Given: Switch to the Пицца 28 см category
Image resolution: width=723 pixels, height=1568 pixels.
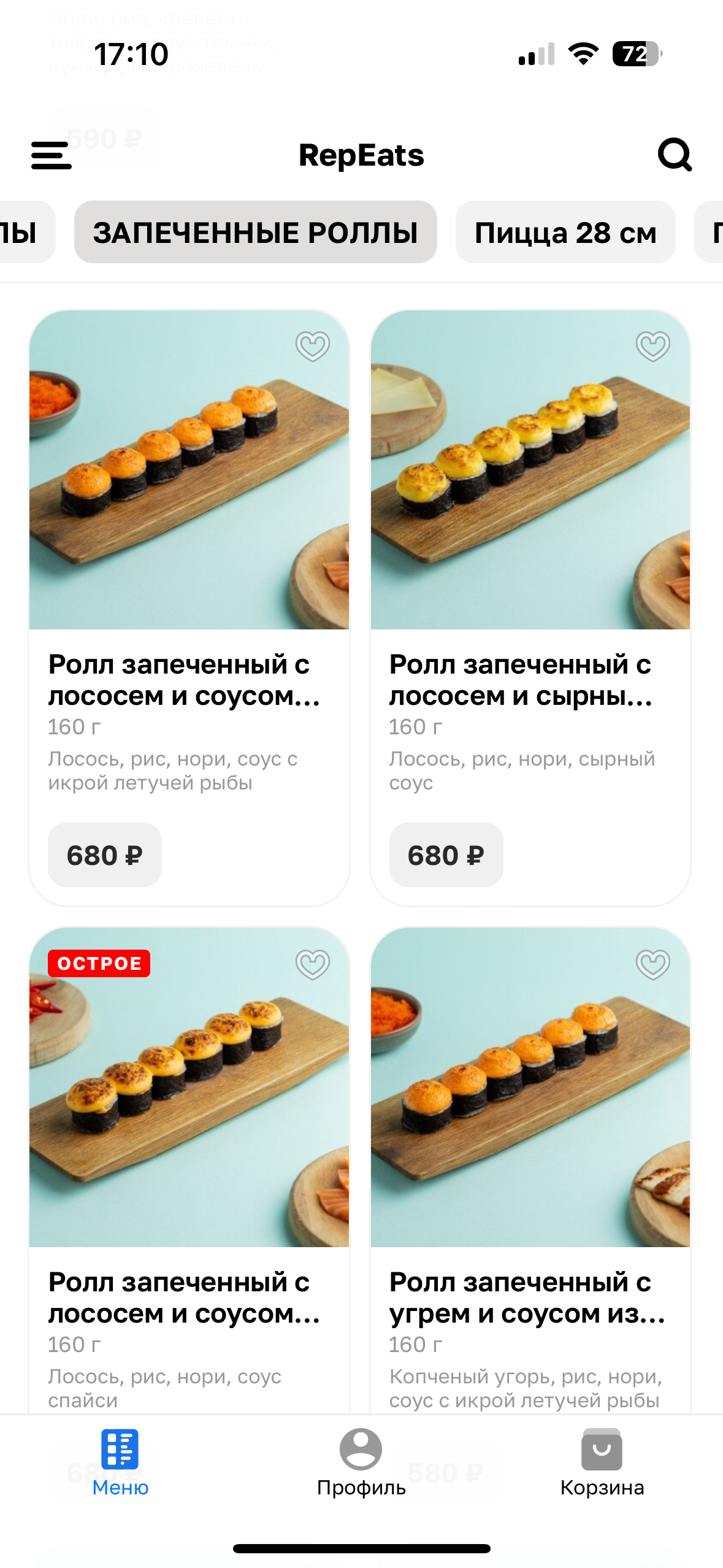Looking at the screenshot, I should tap(565, 233).
